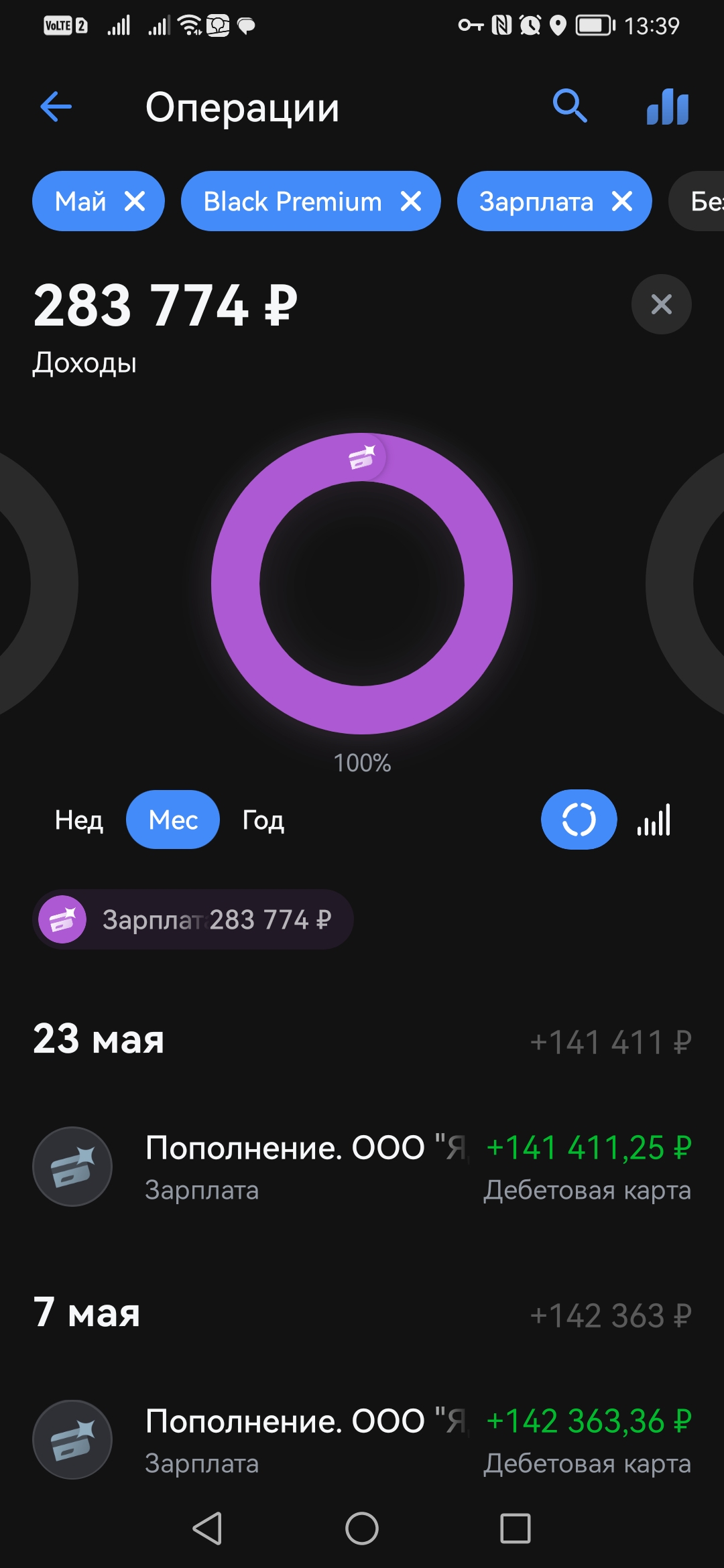The width and height of the screenshot is (724, 1568).
Task: Select the Мес period
Action: coord(173,820)
